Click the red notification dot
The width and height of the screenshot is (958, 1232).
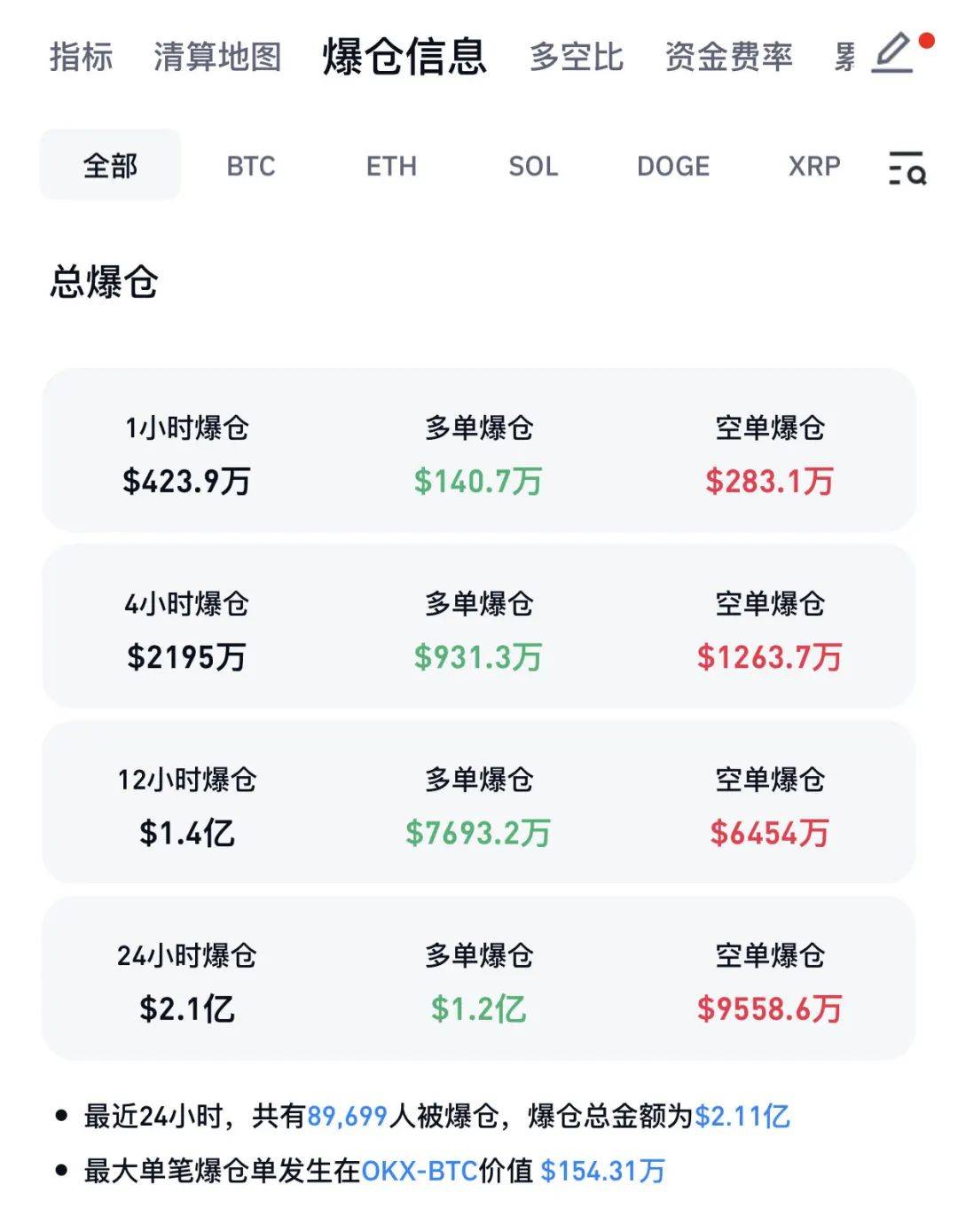pos(925,38)
